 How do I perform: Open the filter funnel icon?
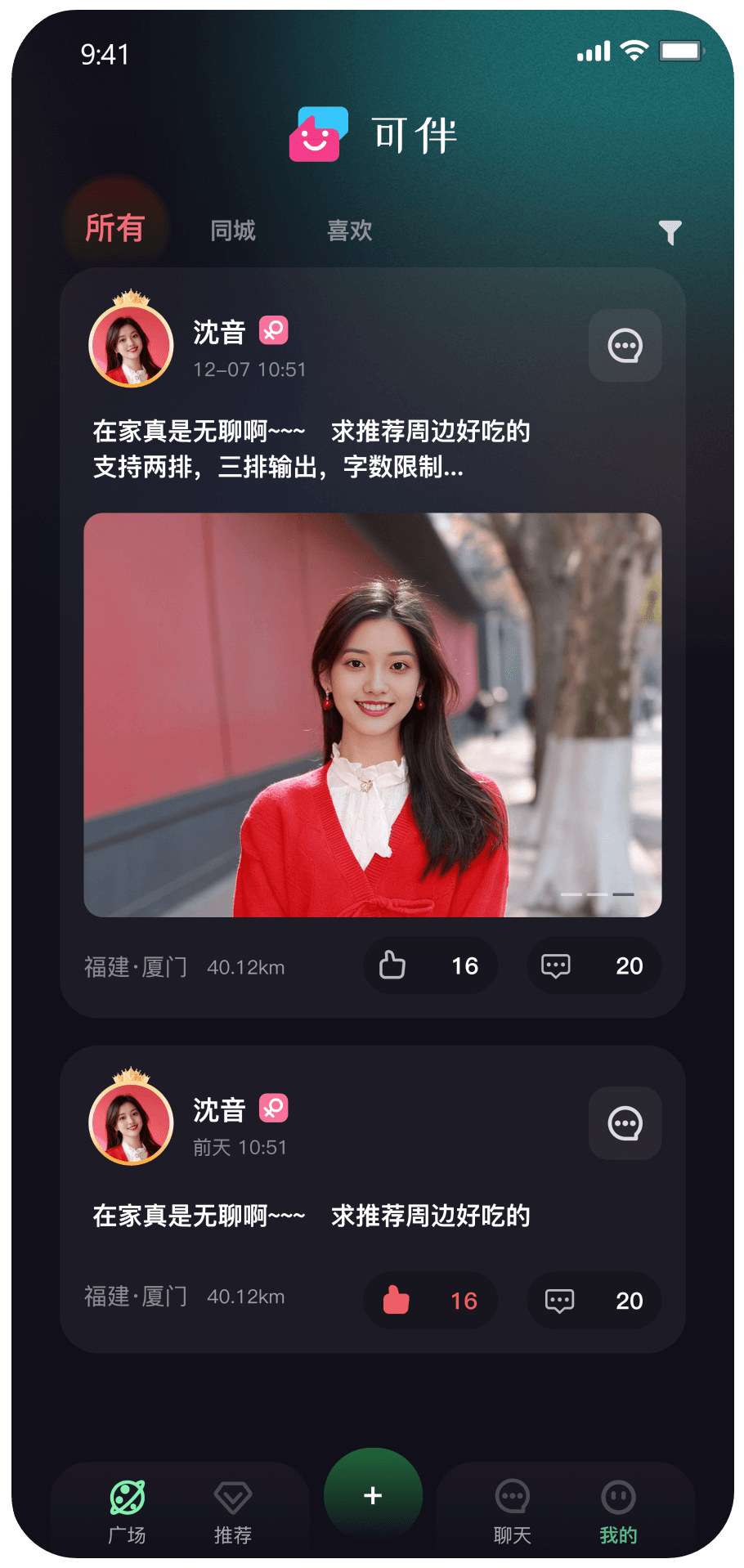coord(670,232)
